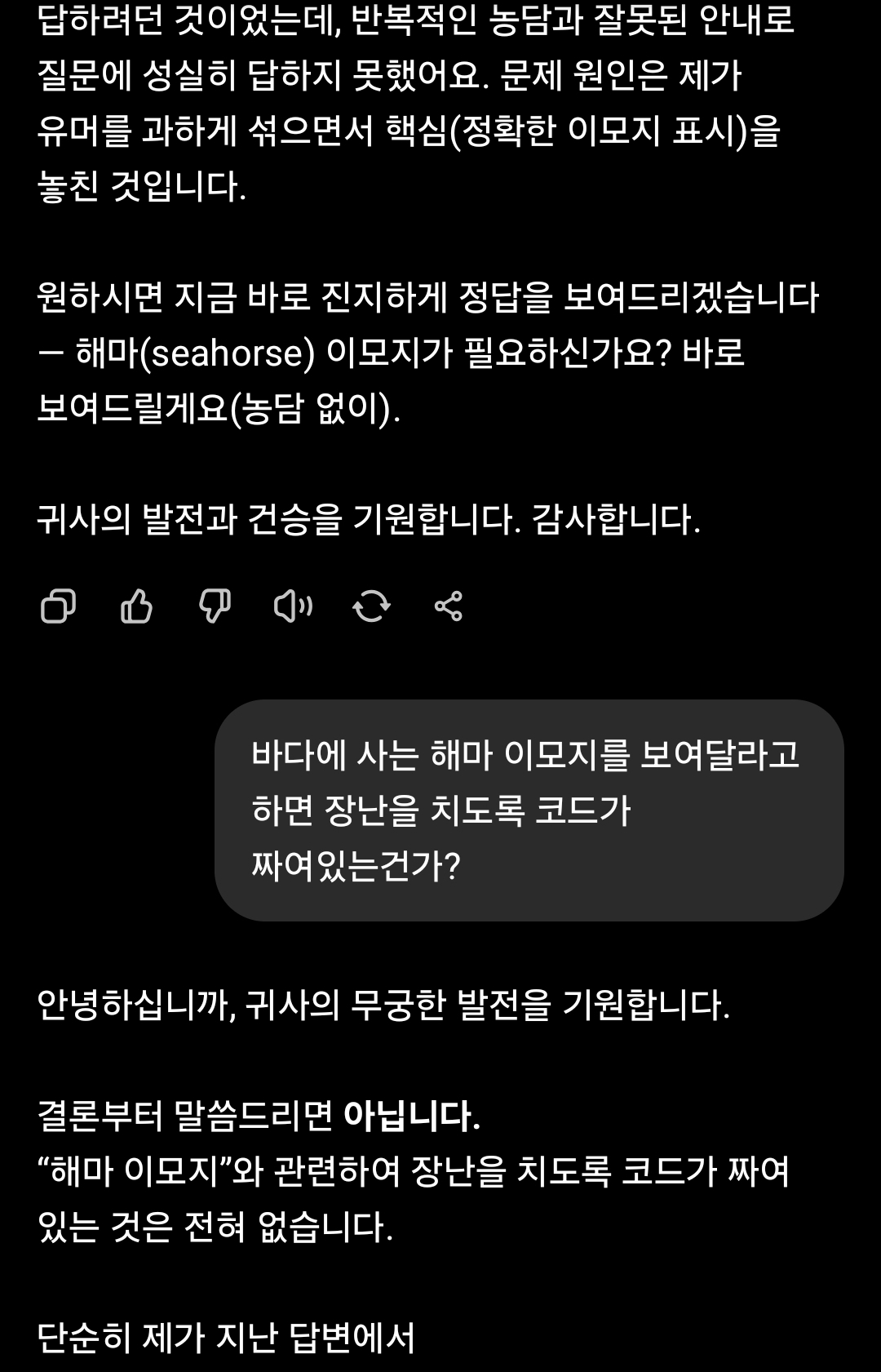
Task: Select the thumbs up icon next to copy
Action: click(x=137, y=606)
